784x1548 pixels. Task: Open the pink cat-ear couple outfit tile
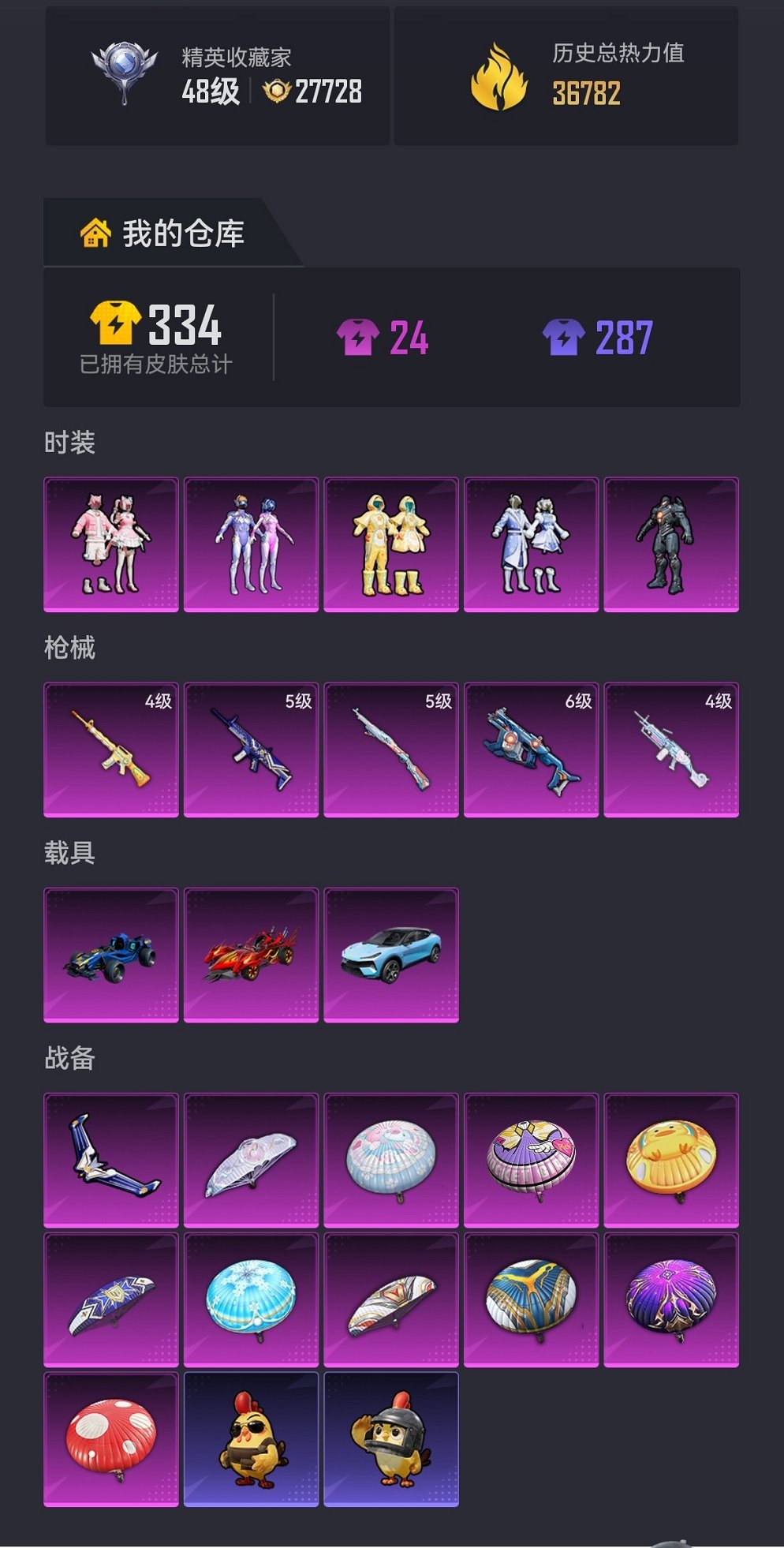(111, 544)
